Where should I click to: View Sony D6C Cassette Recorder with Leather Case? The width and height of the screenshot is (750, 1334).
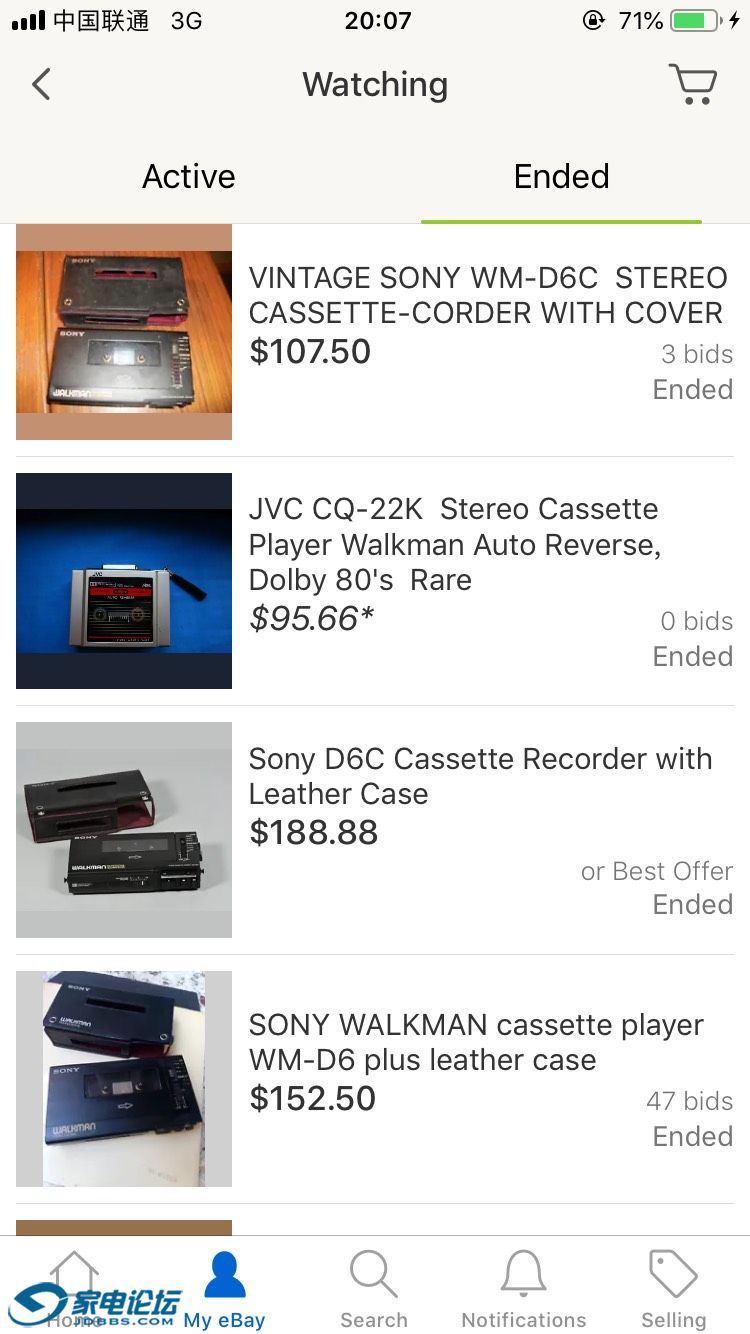480,776
